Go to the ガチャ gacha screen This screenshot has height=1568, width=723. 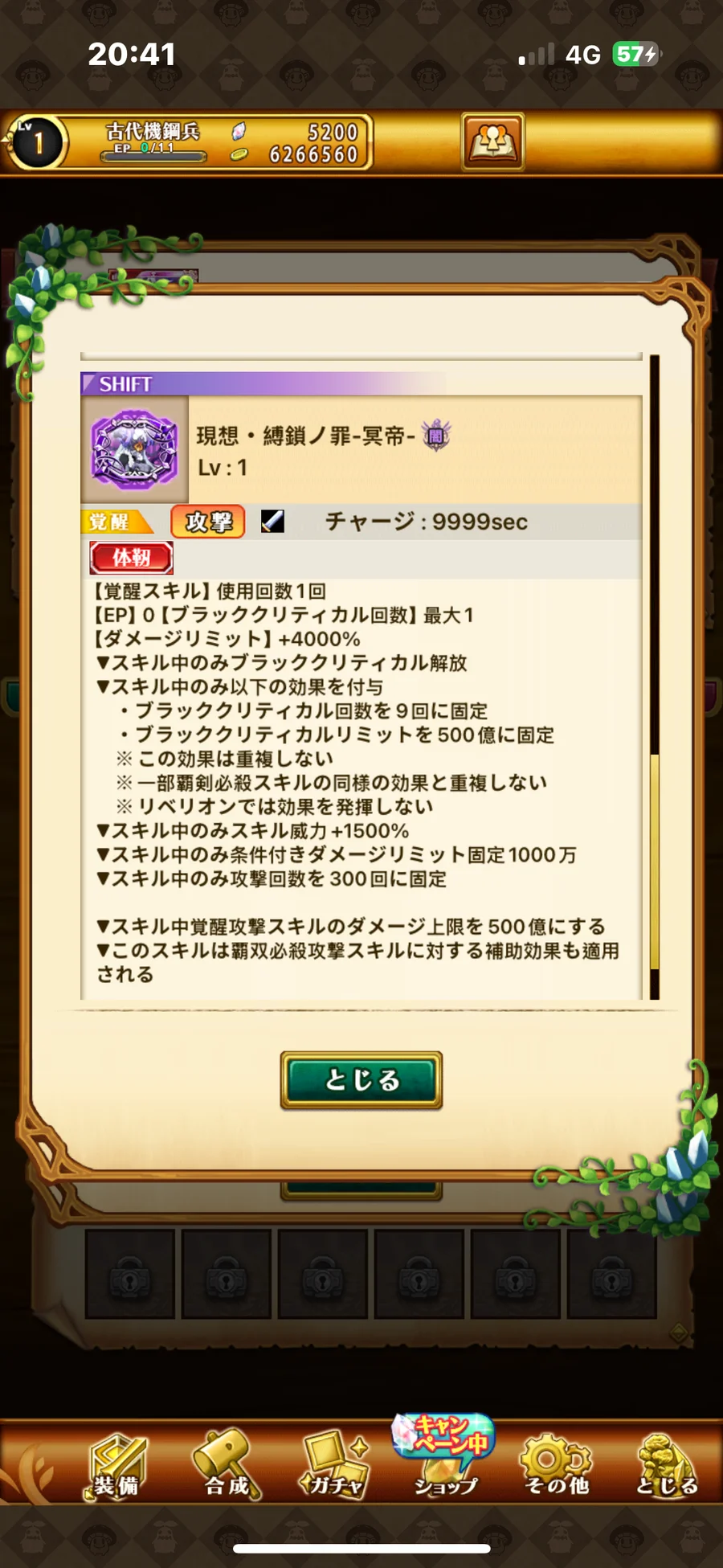[334, 1466]
